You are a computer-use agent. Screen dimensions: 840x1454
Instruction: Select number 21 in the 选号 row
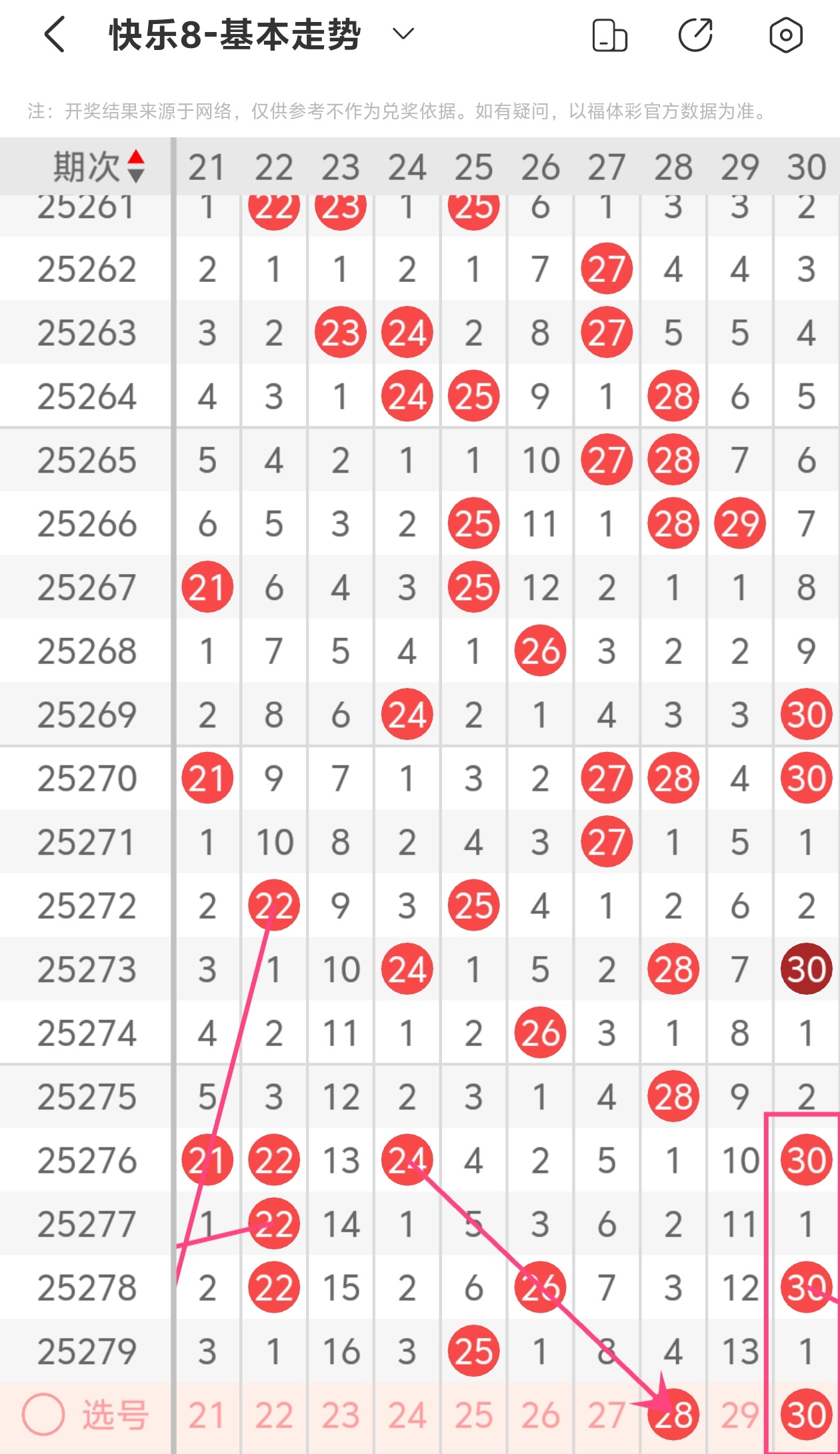pyautogui.click(x=207, y=1415)
